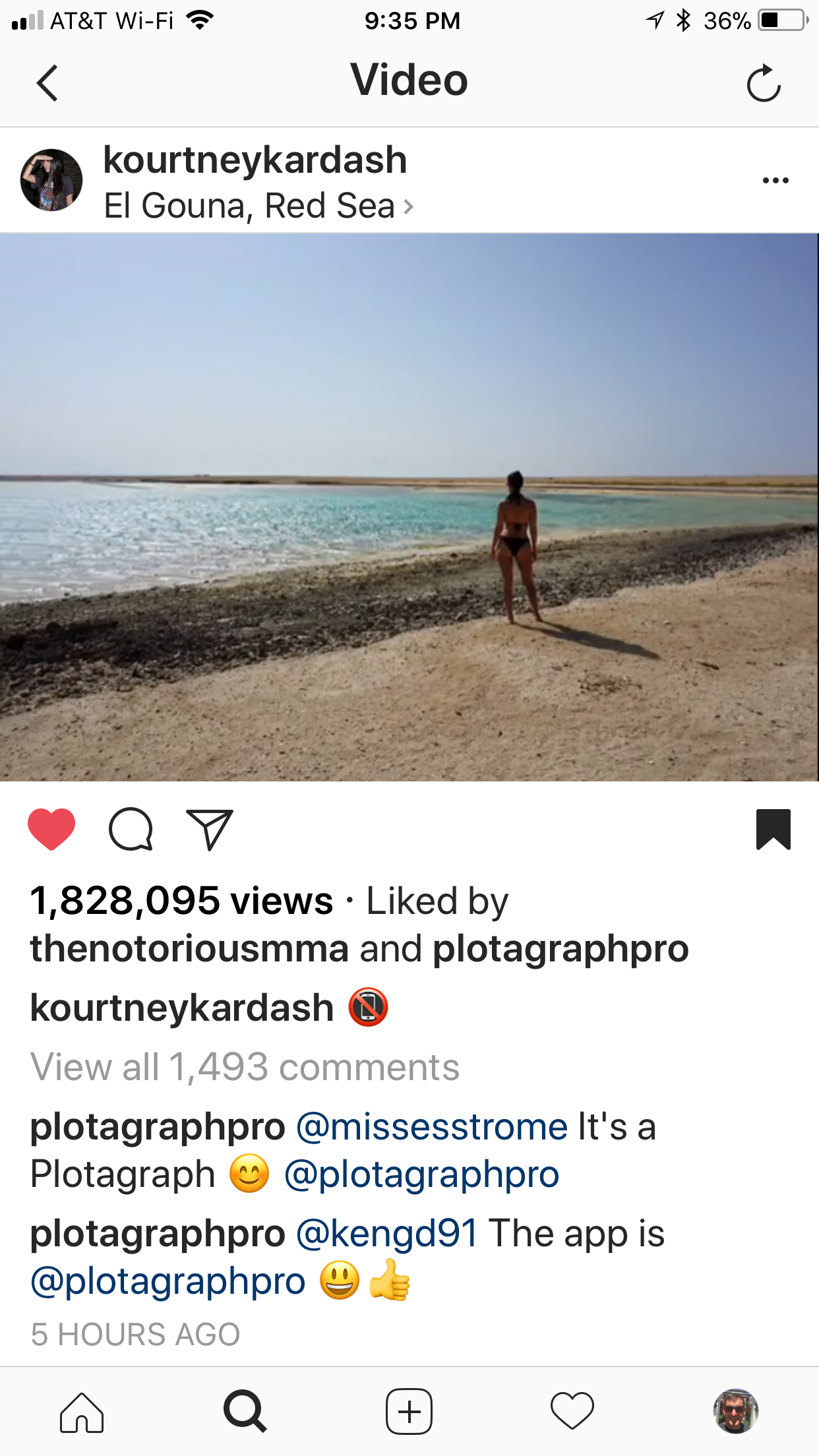
Task: Share the post with the paper plane icon
Action: pos(210,829)
